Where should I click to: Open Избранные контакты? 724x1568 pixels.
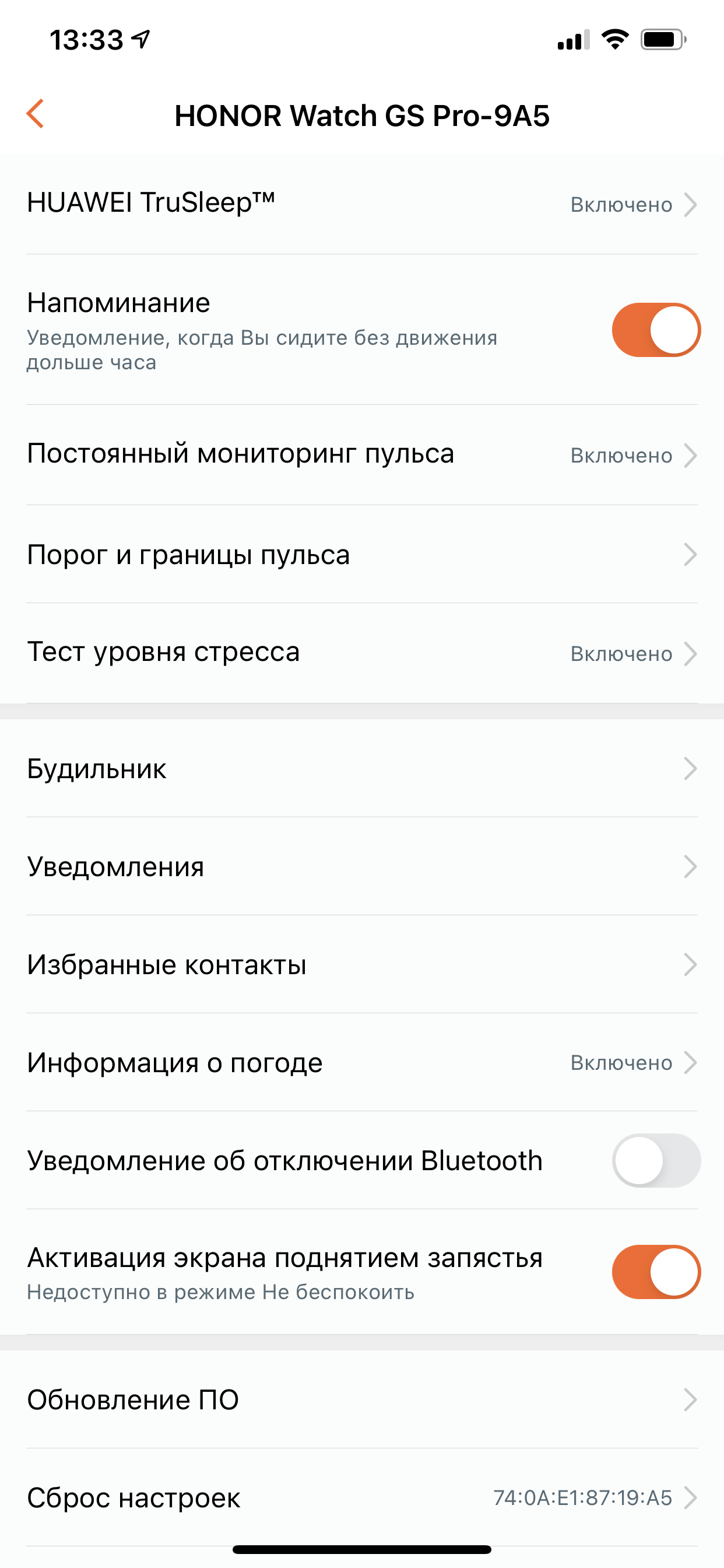click(x=361, y=965)
